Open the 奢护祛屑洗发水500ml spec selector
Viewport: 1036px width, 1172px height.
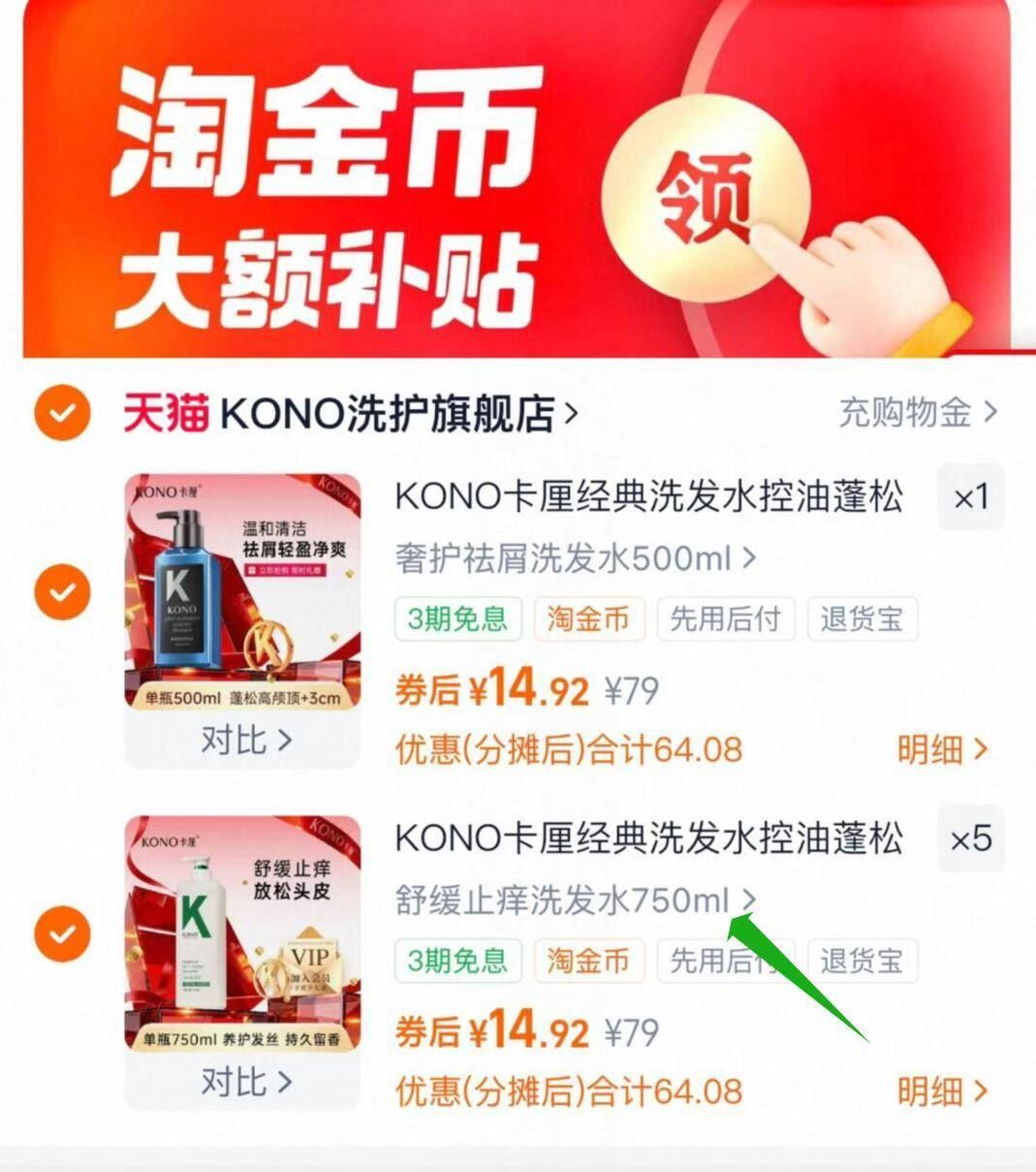[x=572, y=558]
